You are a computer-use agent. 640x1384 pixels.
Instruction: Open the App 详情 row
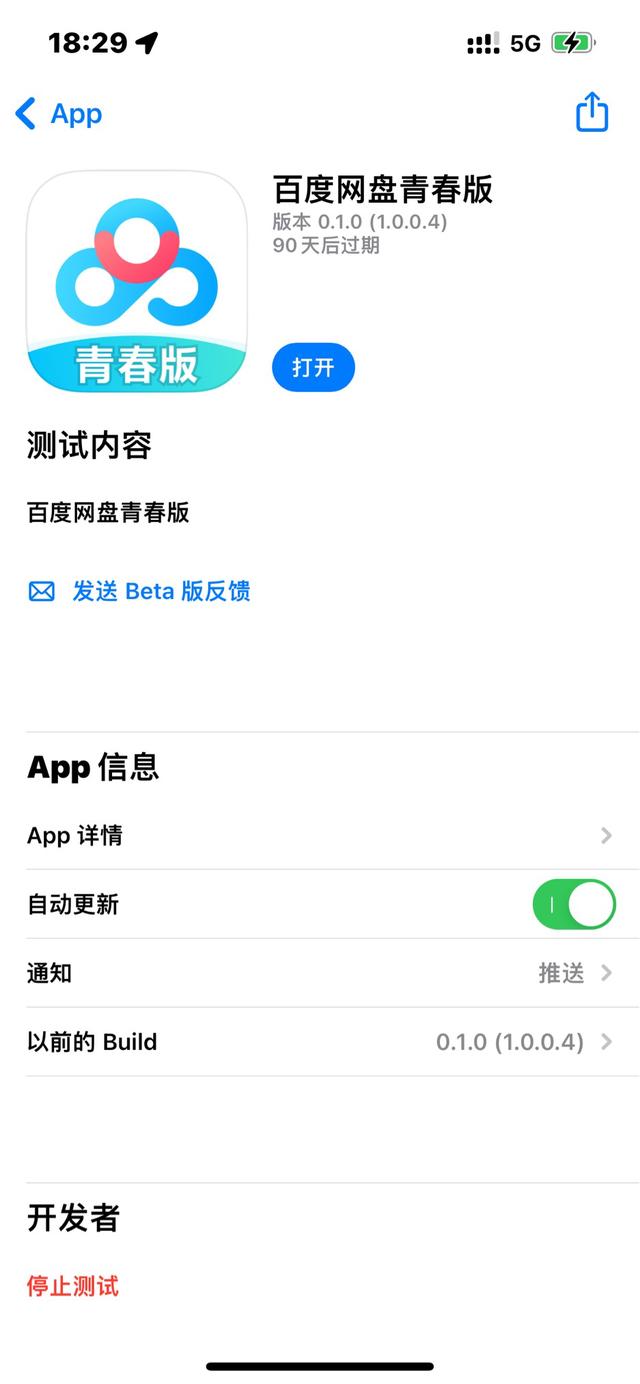click(x=320, y=835)
